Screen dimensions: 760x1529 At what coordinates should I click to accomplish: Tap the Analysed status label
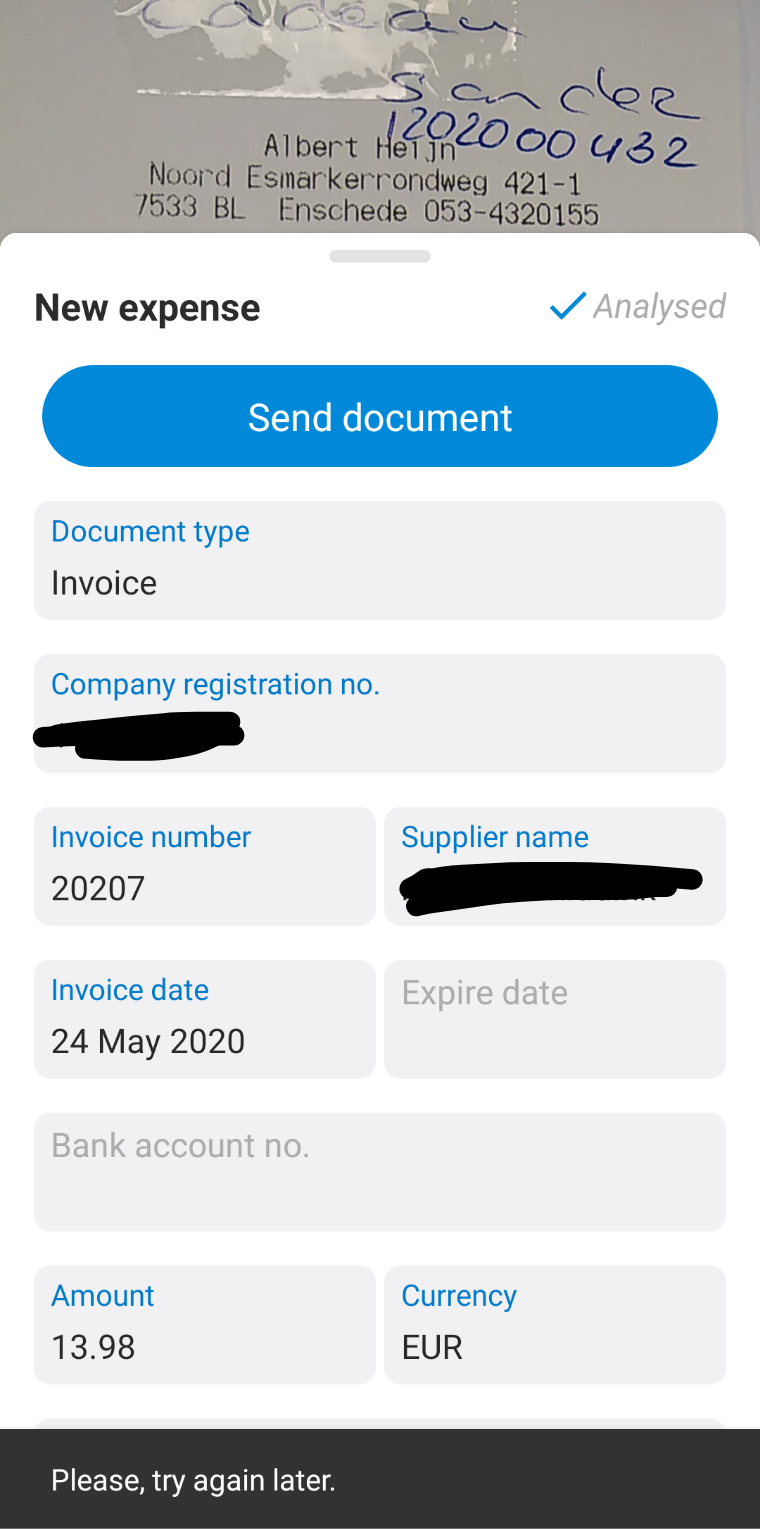tap(660, 306)
